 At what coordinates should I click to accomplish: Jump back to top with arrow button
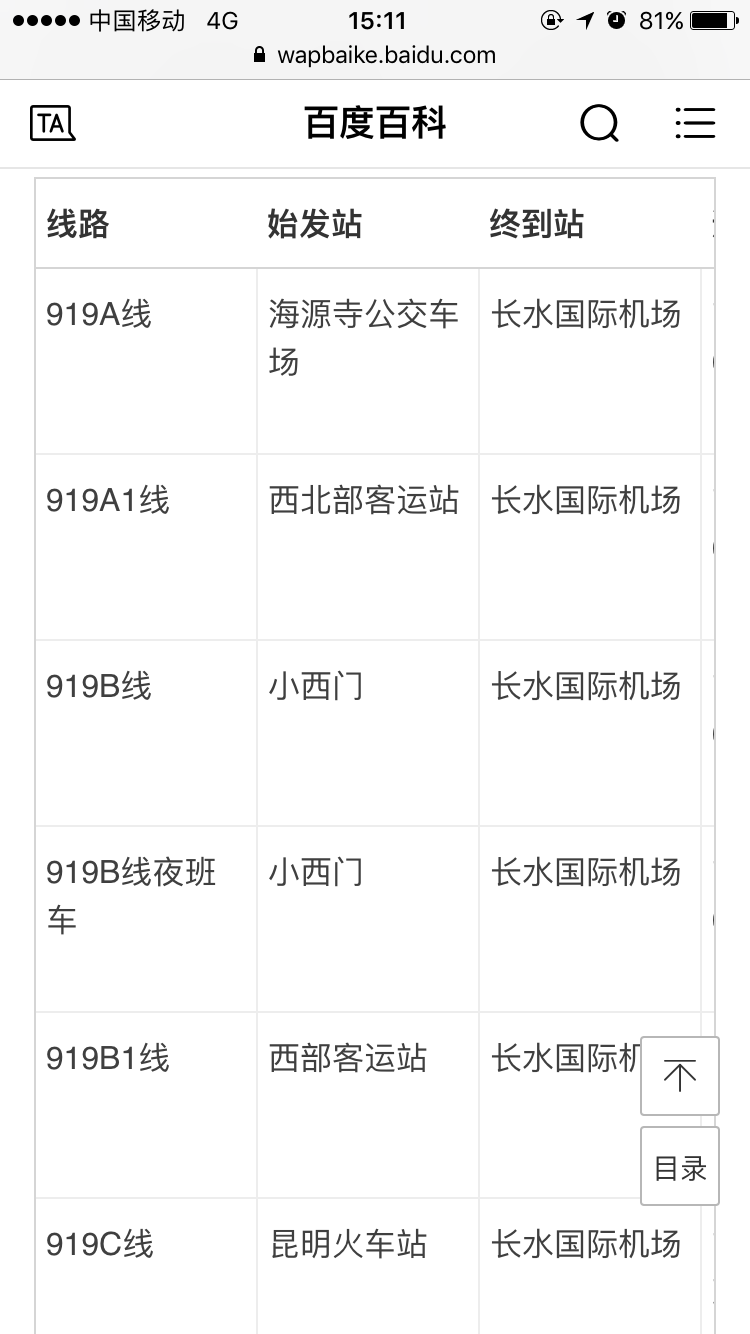coord(680,1076)
